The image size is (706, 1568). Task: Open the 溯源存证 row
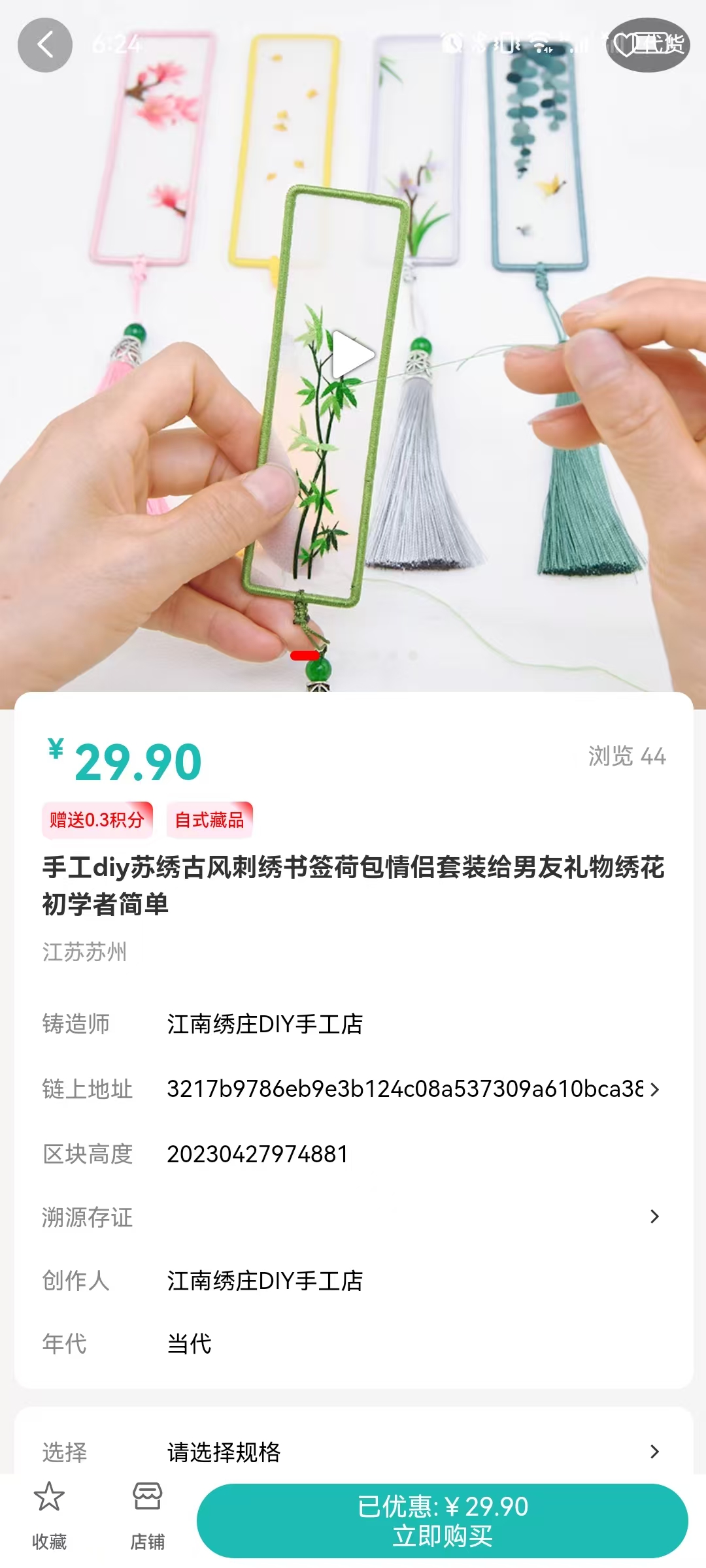pos(353,1217)
